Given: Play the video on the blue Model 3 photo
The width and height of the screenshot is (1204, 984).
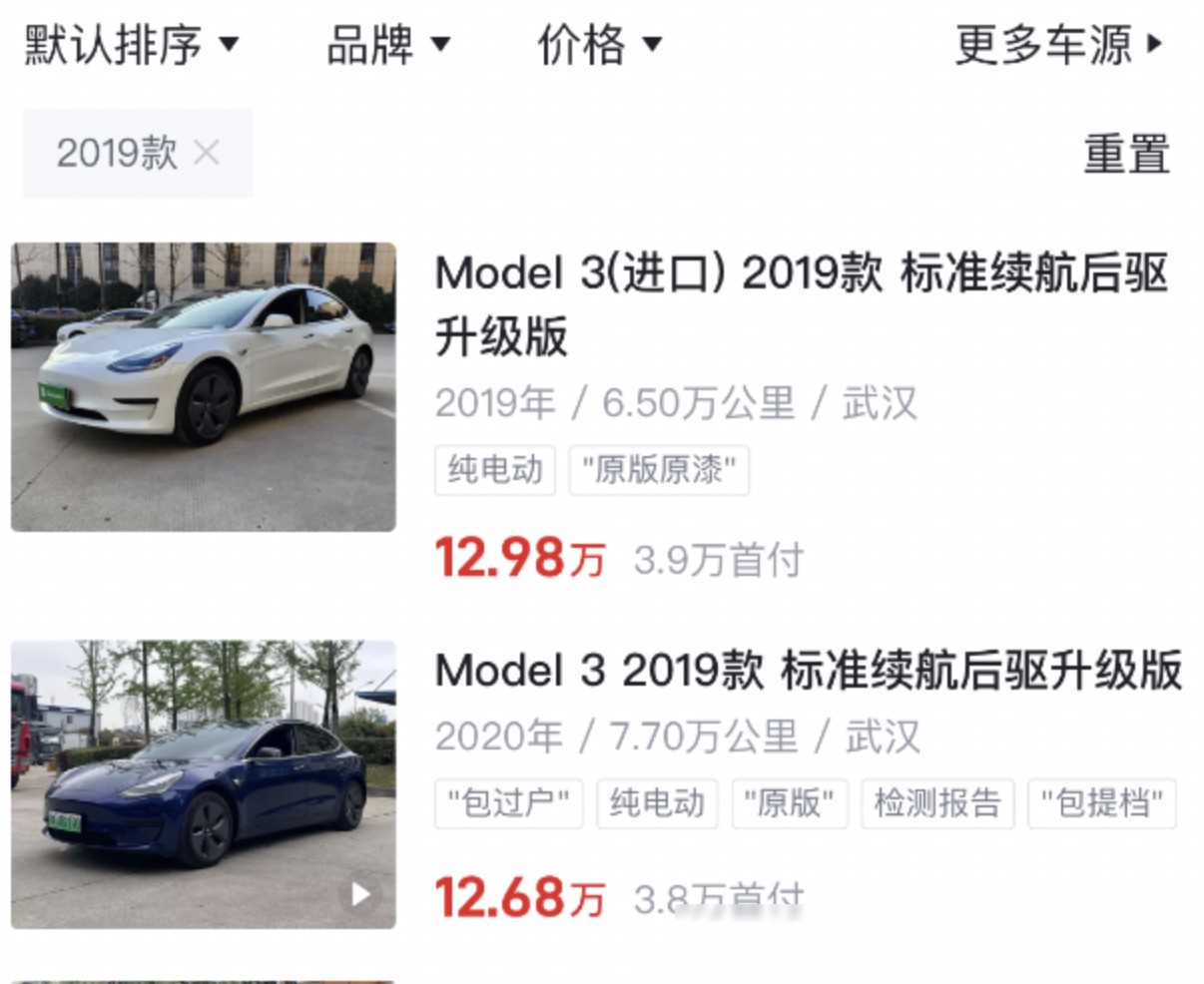Looking at the screenshot, I should click(x=359, y=894).
